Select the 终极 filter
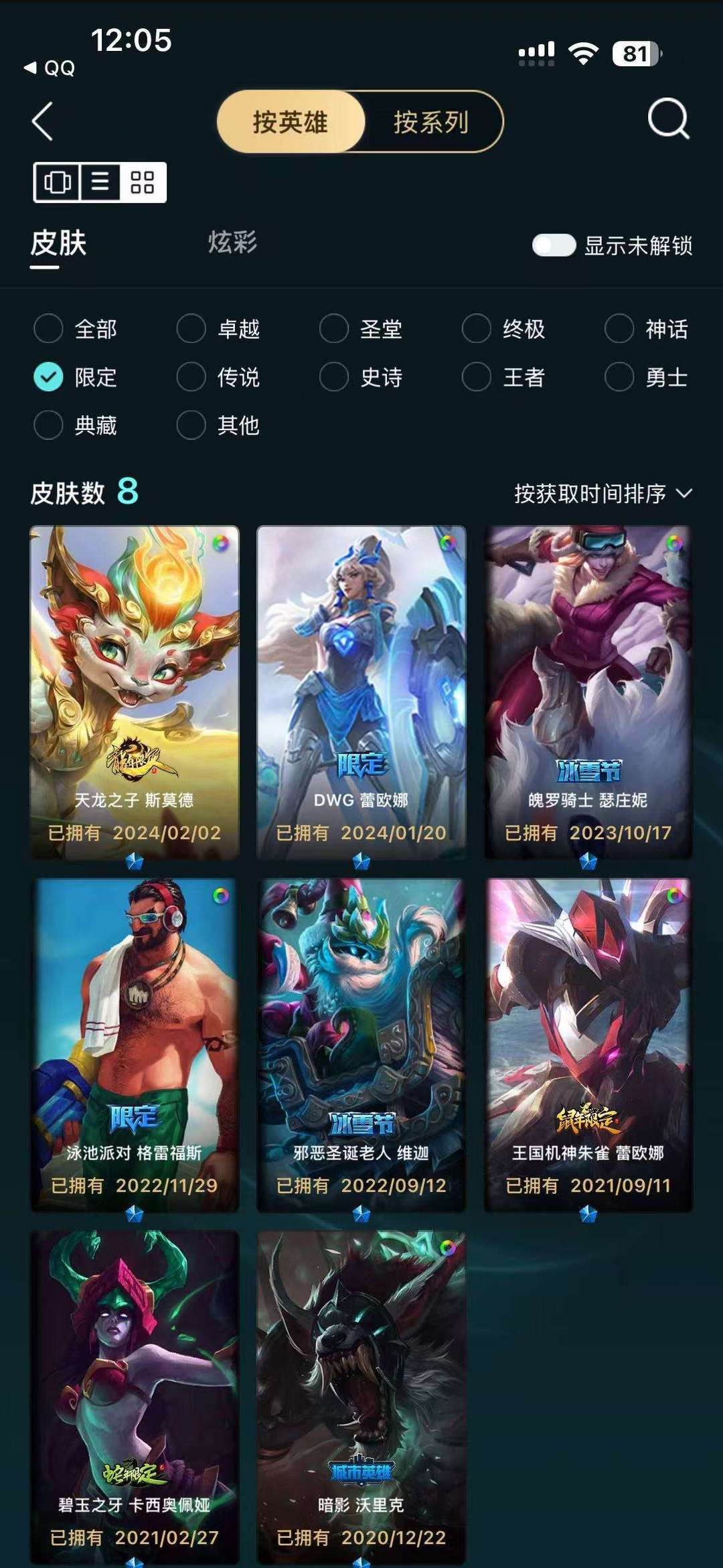The height and width of the screenshot is (1568, 723). [x=504, y=329]
